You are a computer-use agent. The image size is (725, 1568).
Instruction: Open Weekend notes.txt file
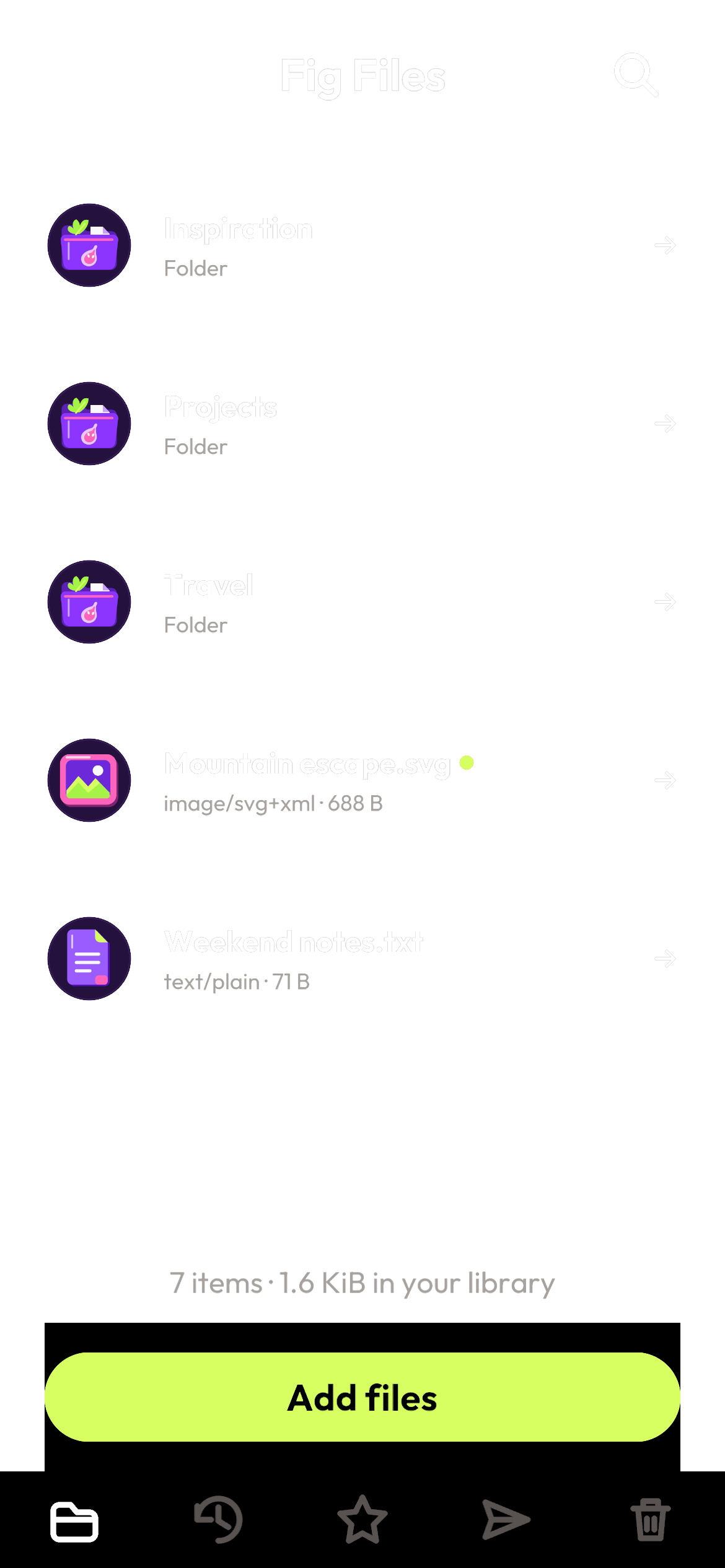tap(362, 959)
